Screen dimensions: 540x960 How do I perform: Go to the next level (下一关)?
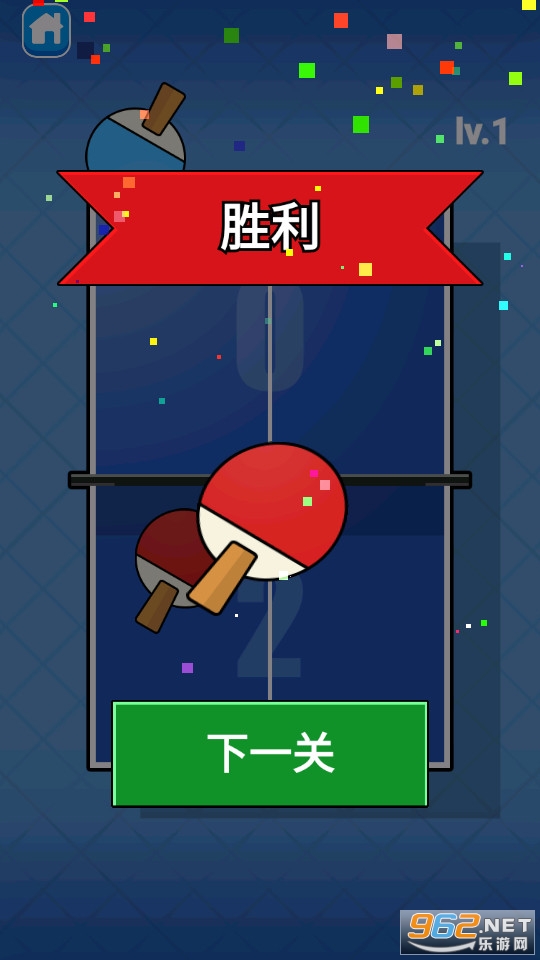[269, 754]
